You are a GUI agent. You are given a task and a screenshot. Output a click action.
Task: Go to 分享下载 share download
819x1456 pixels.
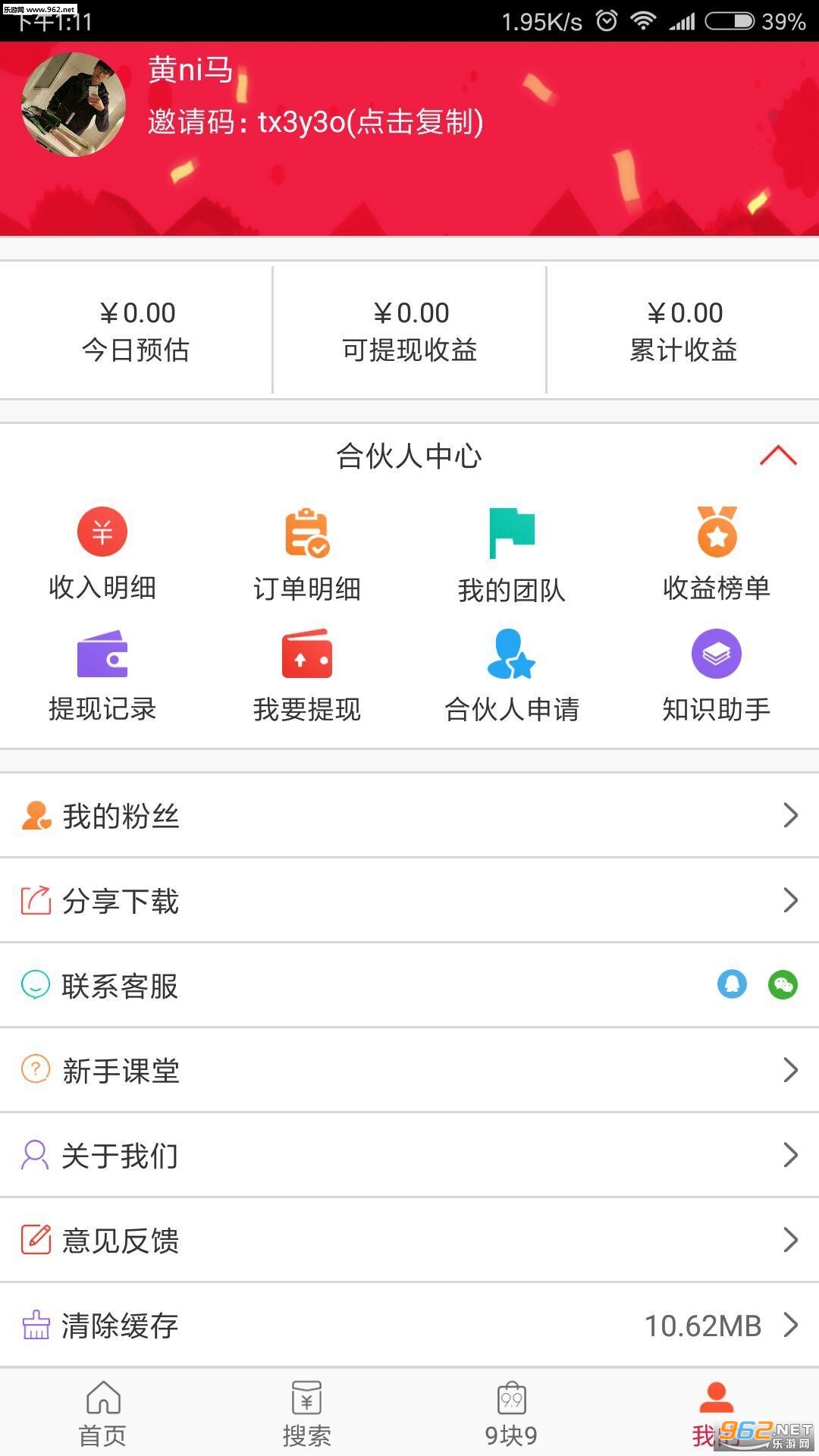pos(409,901)
